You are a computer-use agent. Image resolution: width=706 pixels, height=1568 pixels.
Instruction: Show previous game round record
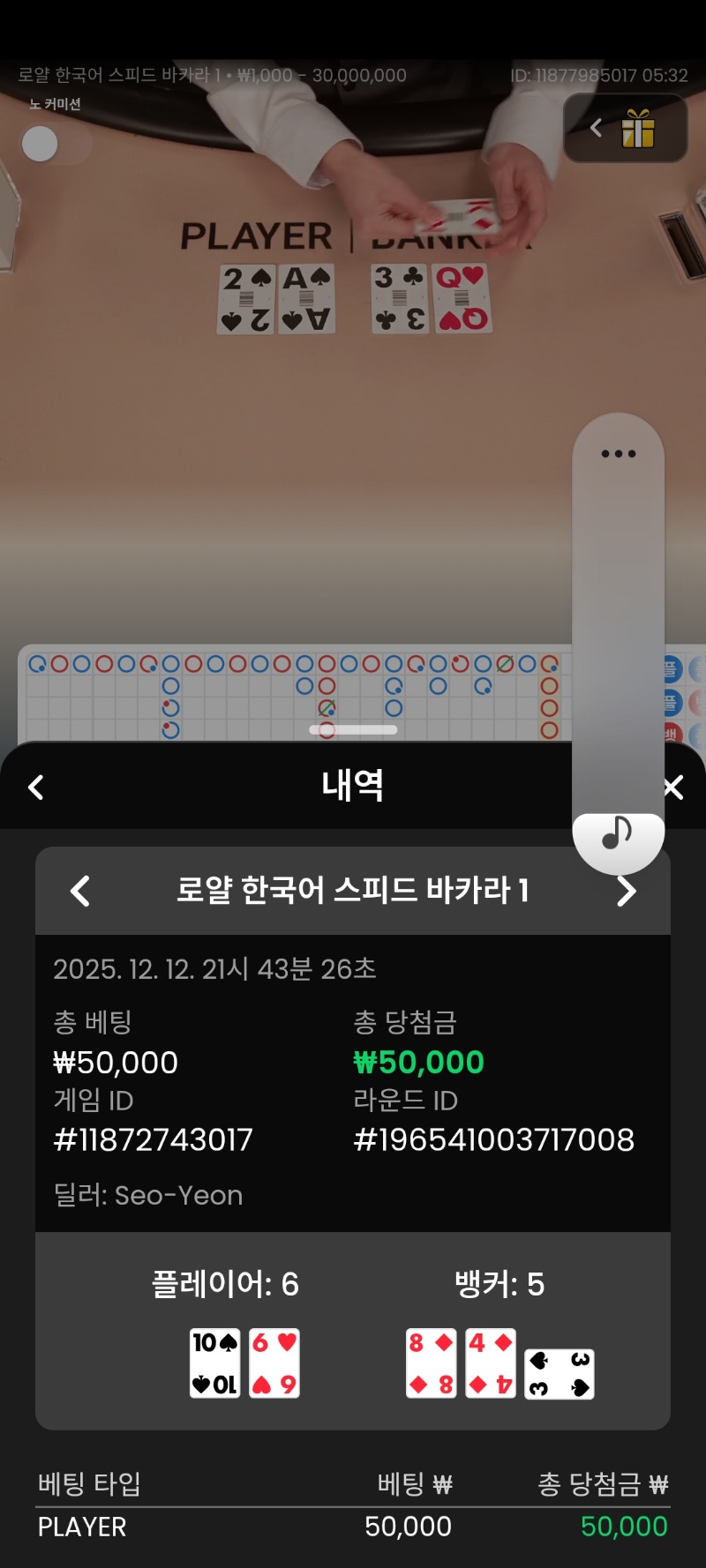coord(80,891)
